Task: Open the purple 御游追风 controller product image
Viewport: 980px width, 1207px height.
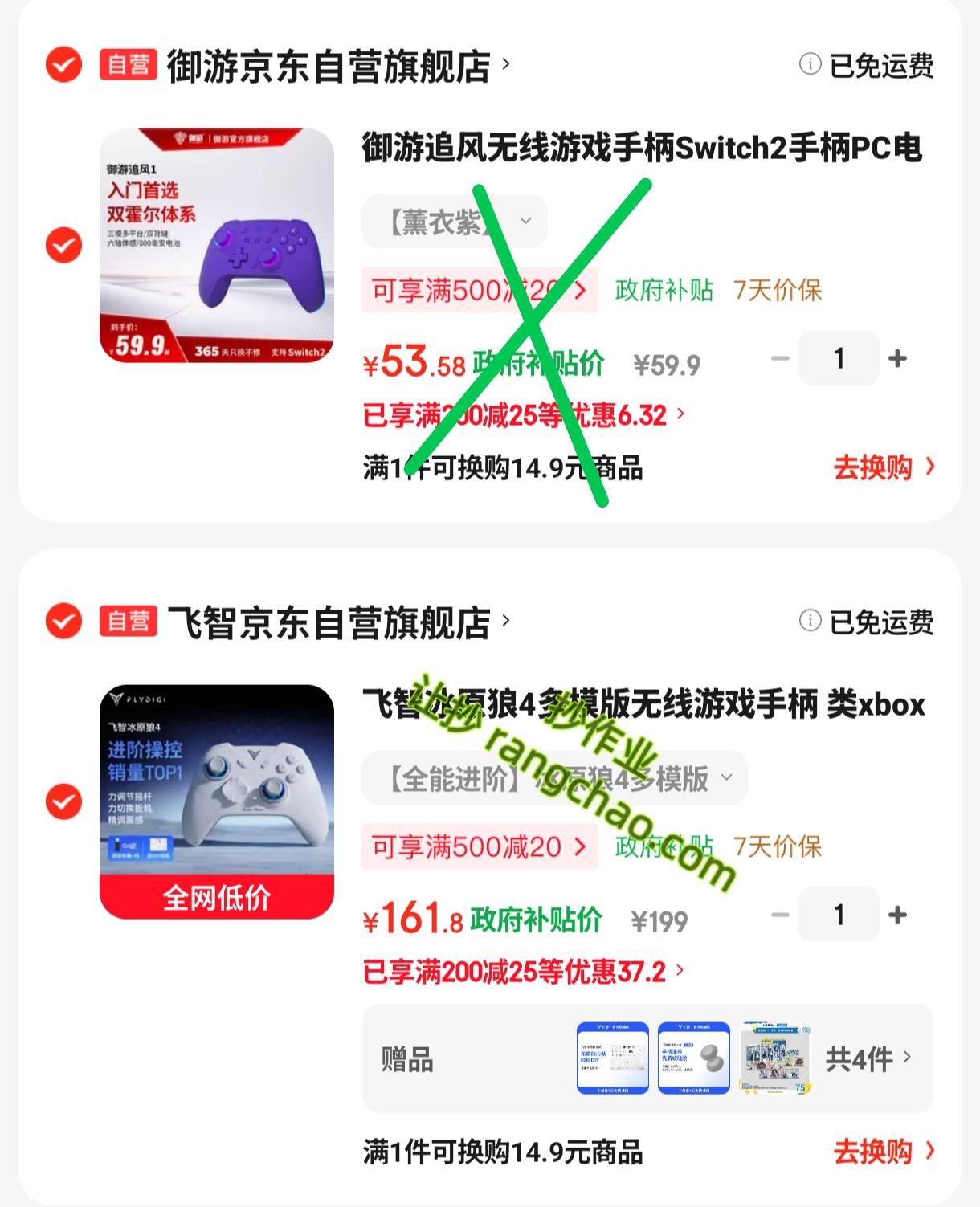Action: (216, 245)
